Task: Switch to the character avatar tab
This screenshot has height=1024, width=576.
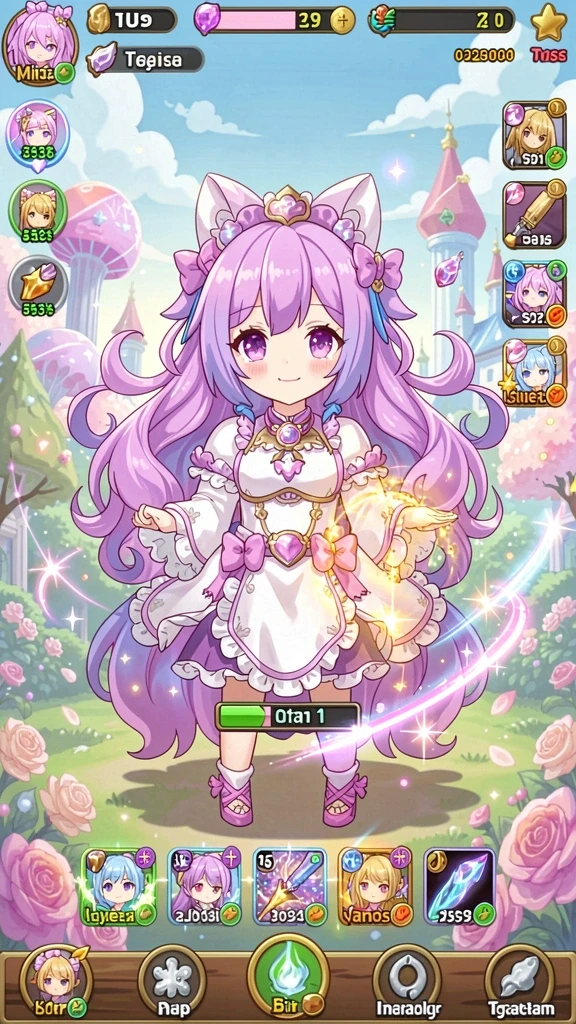Action: 55,982
